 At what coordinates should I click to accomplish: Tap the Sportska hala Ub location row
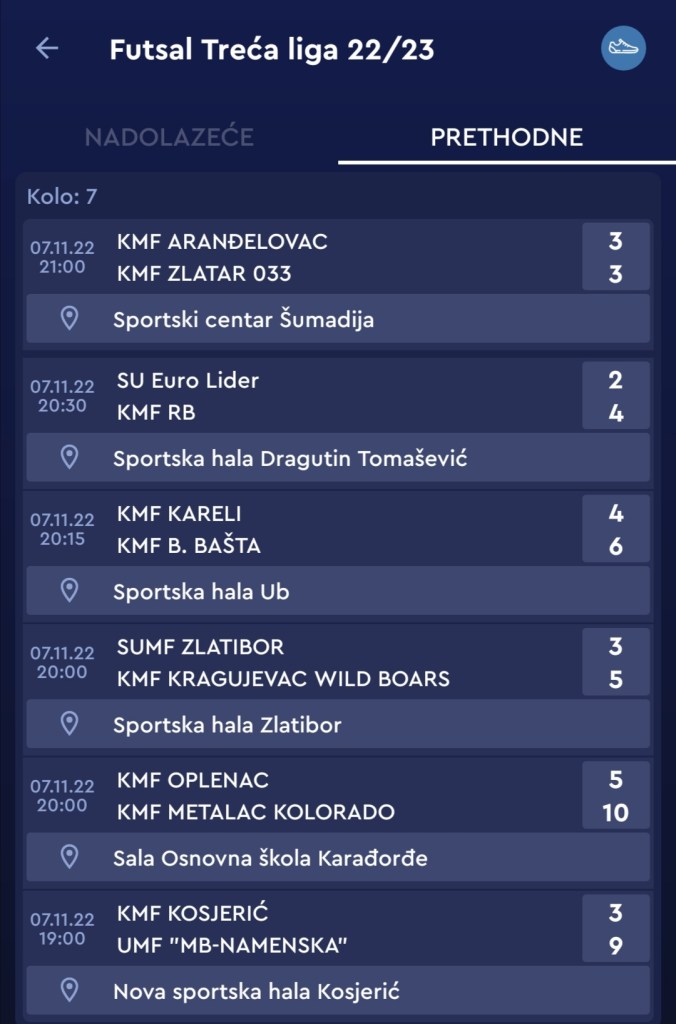[338, 591]
